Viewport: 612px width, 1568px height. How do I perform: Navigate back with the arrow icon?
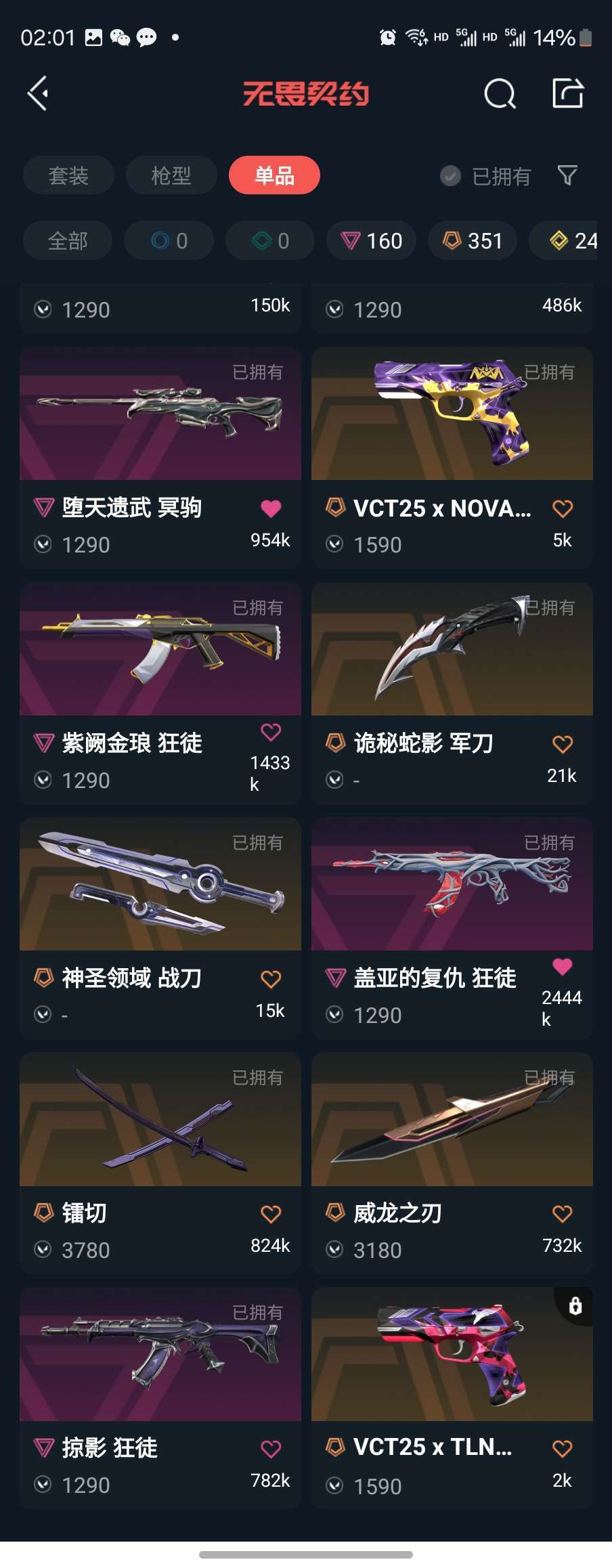pyautogui.click(x=39, y=93)
